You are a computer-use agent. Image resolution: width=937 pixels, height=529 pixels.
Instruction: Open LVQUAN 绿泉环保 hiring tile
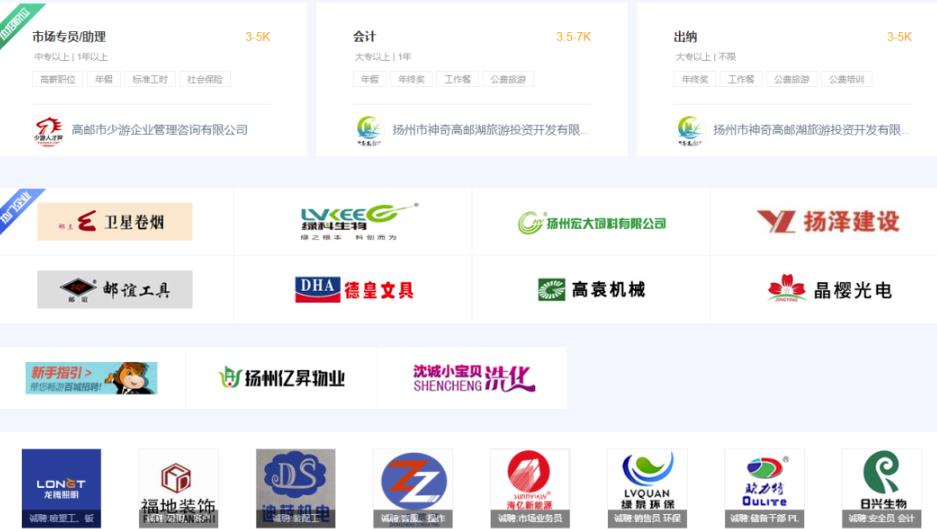(x=647, y=488)
